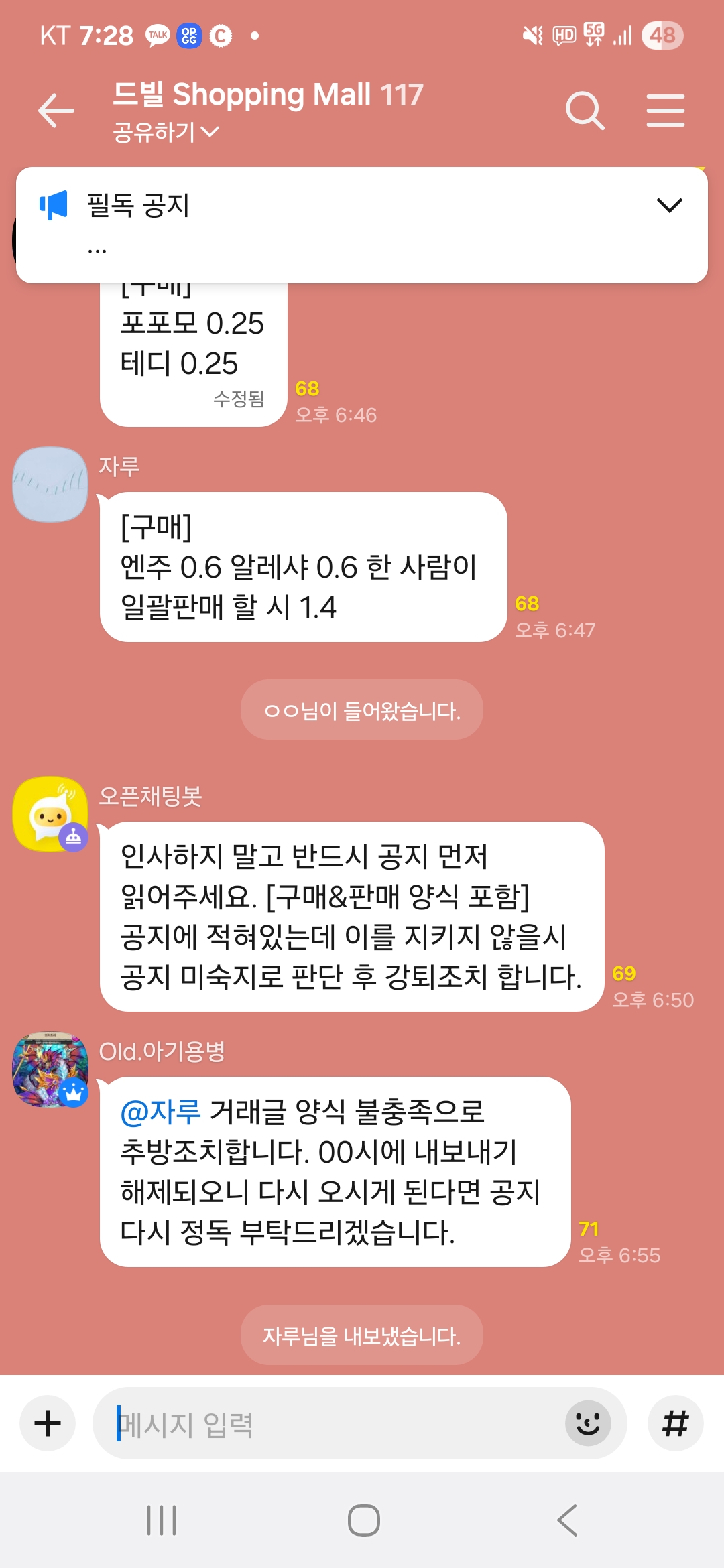
Task: Open 자루's profile picture
Action: click(50, 484)
